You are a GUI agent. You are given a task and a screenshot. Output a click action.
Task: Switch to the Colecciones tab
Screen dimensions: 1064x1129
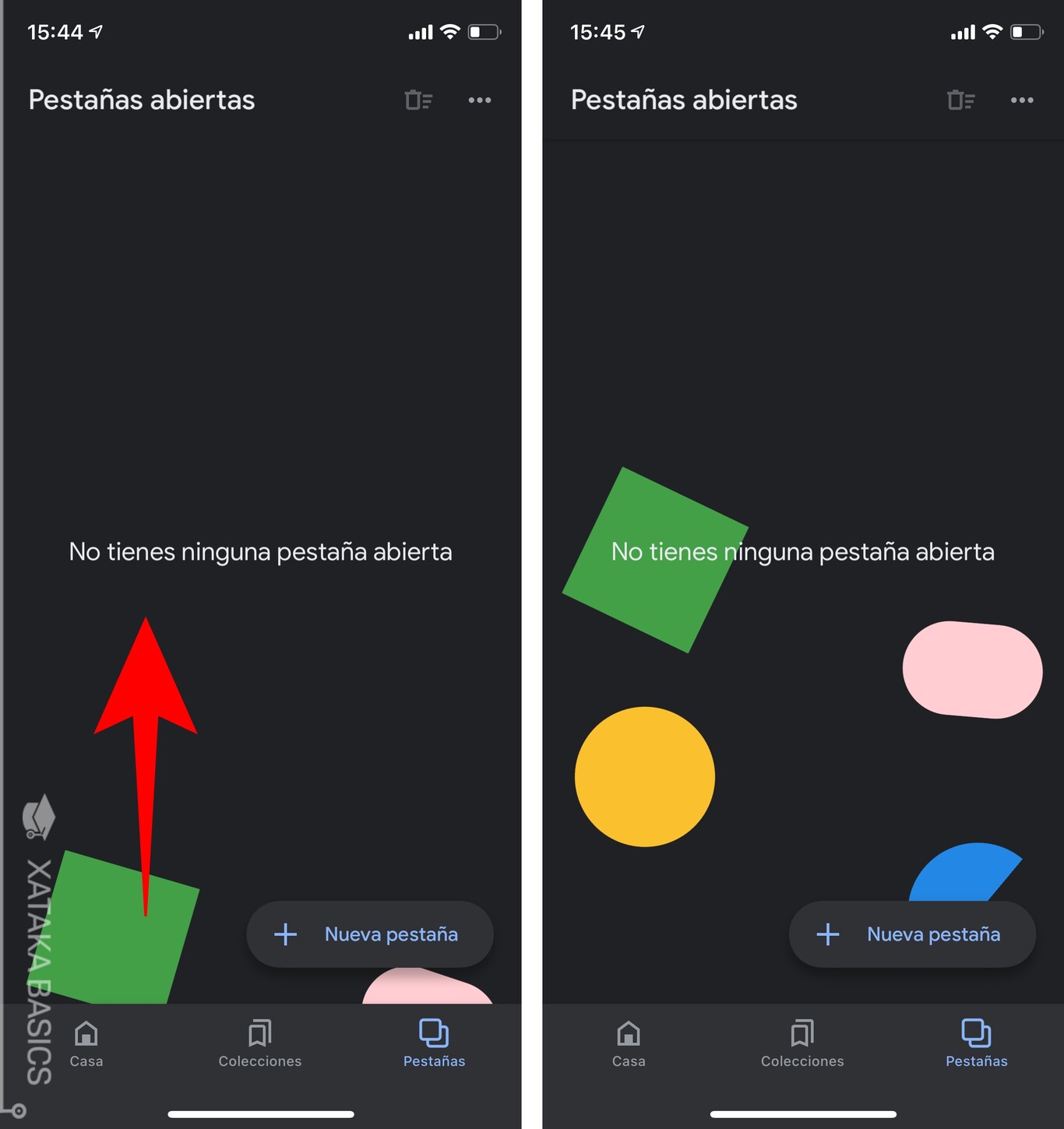802,1043
